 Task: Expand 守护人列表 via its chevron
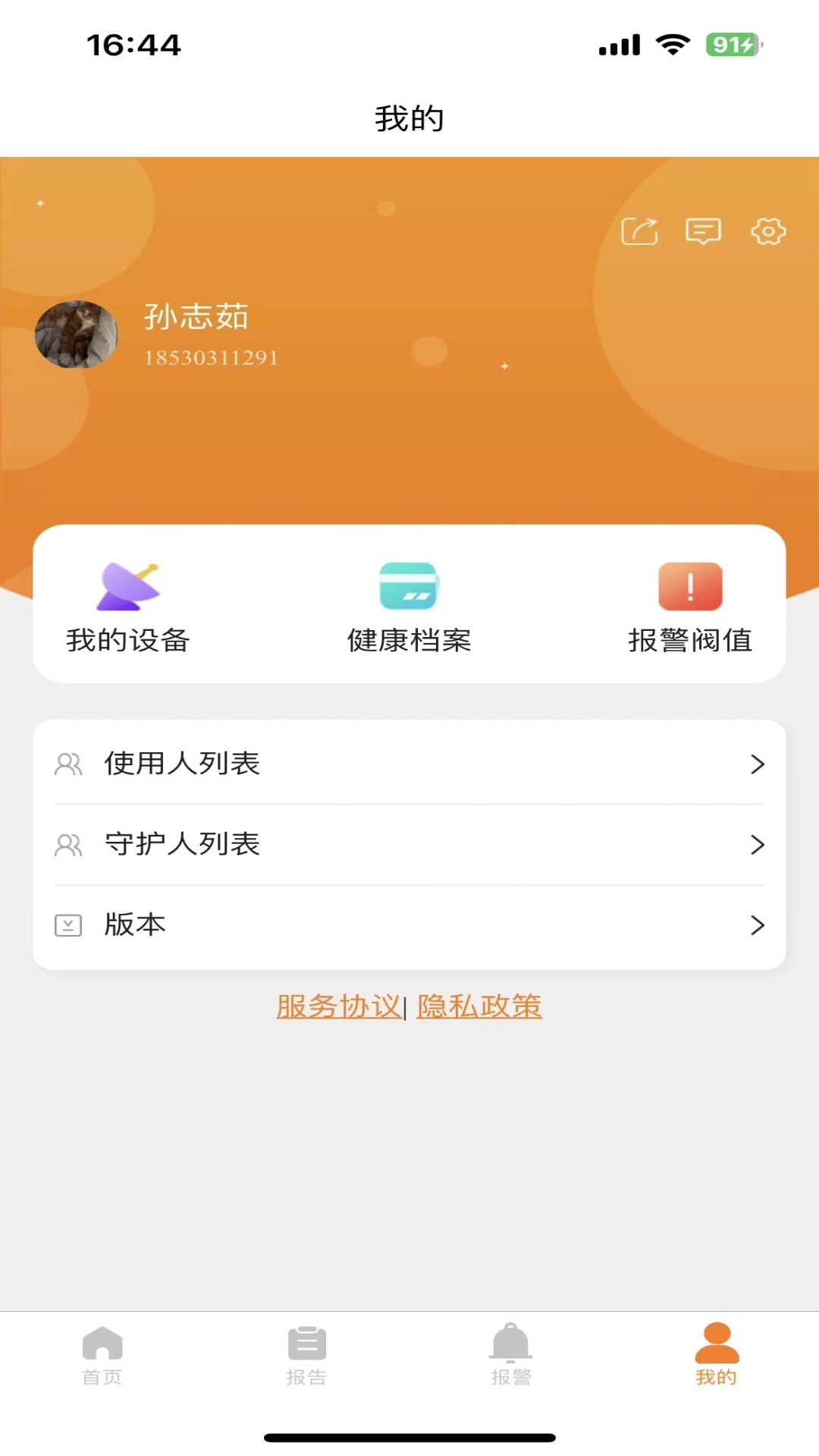pyautogui.click(x=758, y=845)
